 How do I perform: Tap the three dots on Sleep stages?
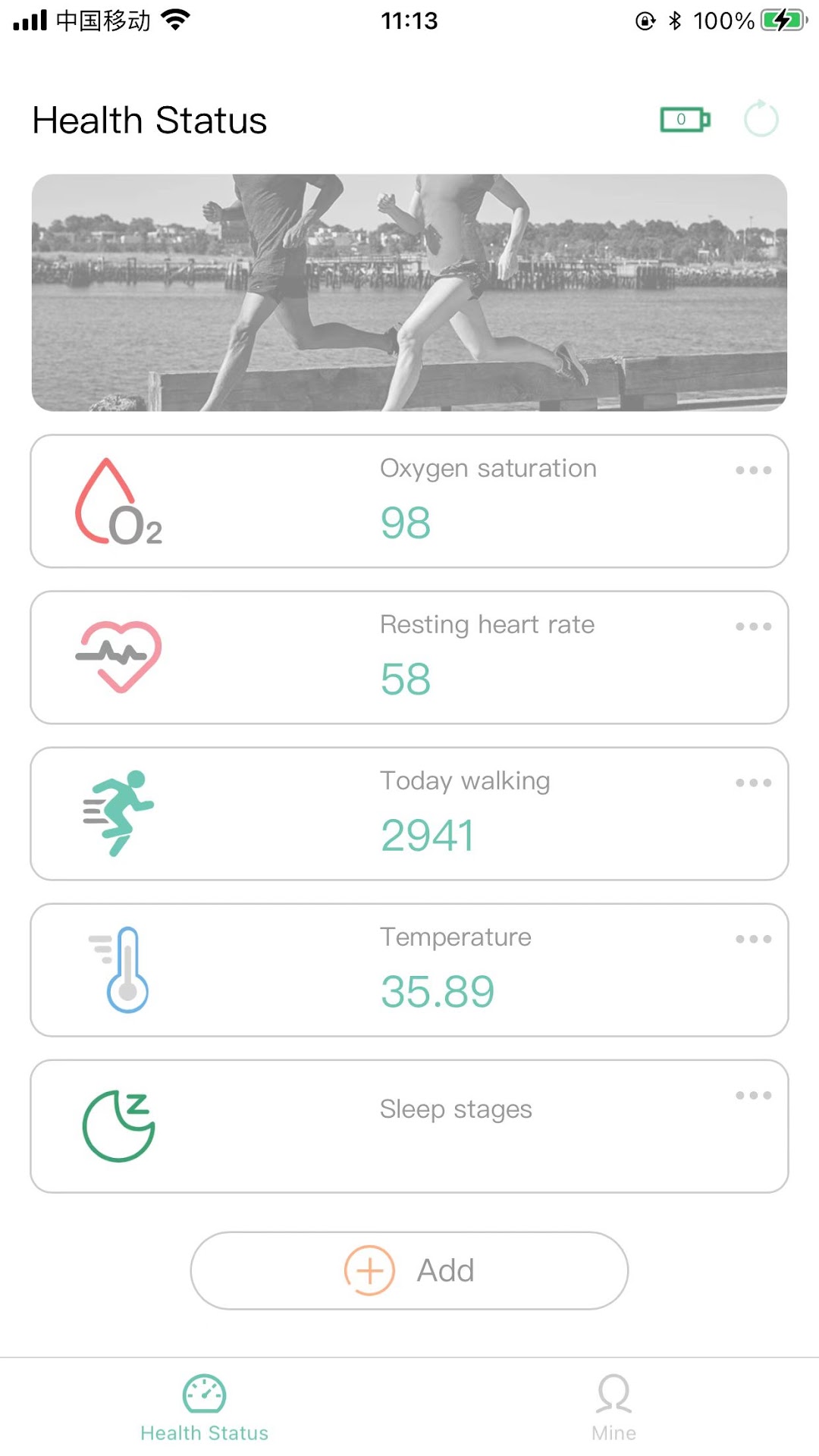point(753,1095)
